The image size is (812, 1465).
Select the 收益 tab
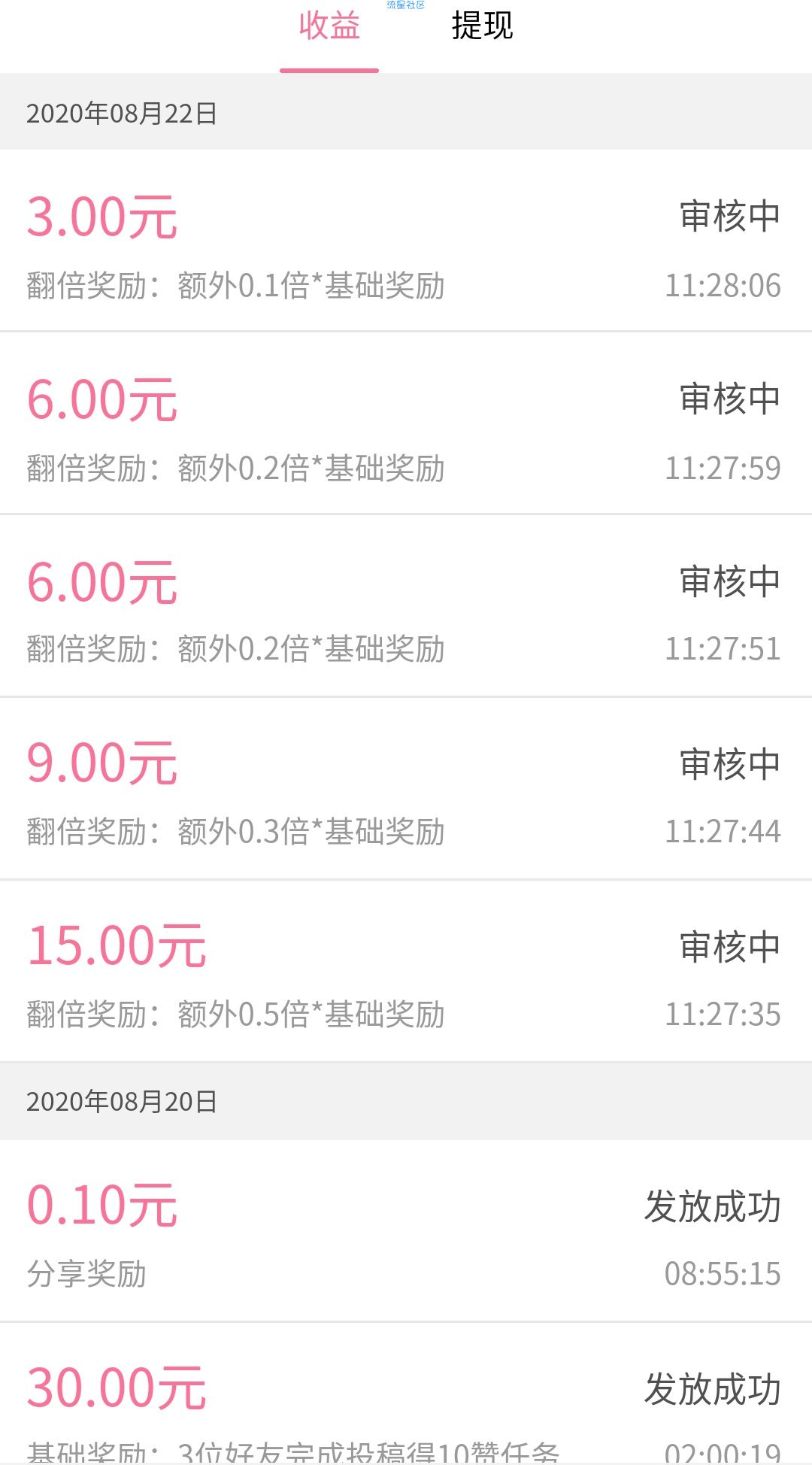point(329,26)
